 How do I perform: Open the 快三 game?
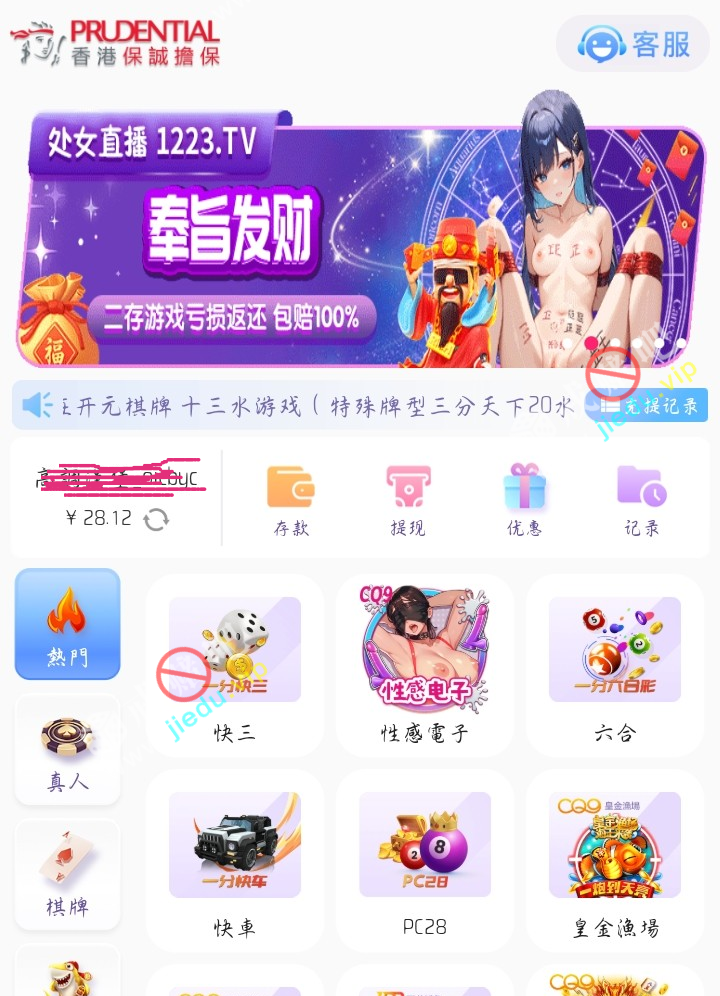(235, 664)
